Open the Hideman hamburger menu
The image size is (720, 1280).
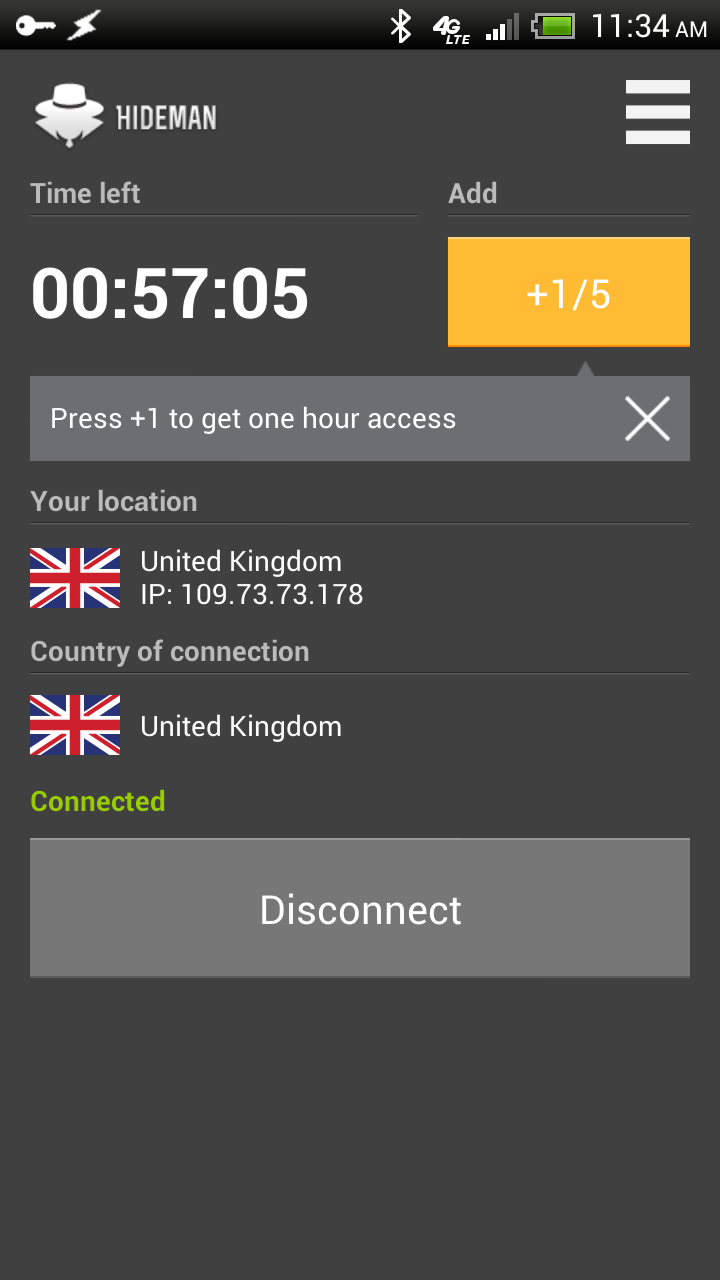point(657,111)
